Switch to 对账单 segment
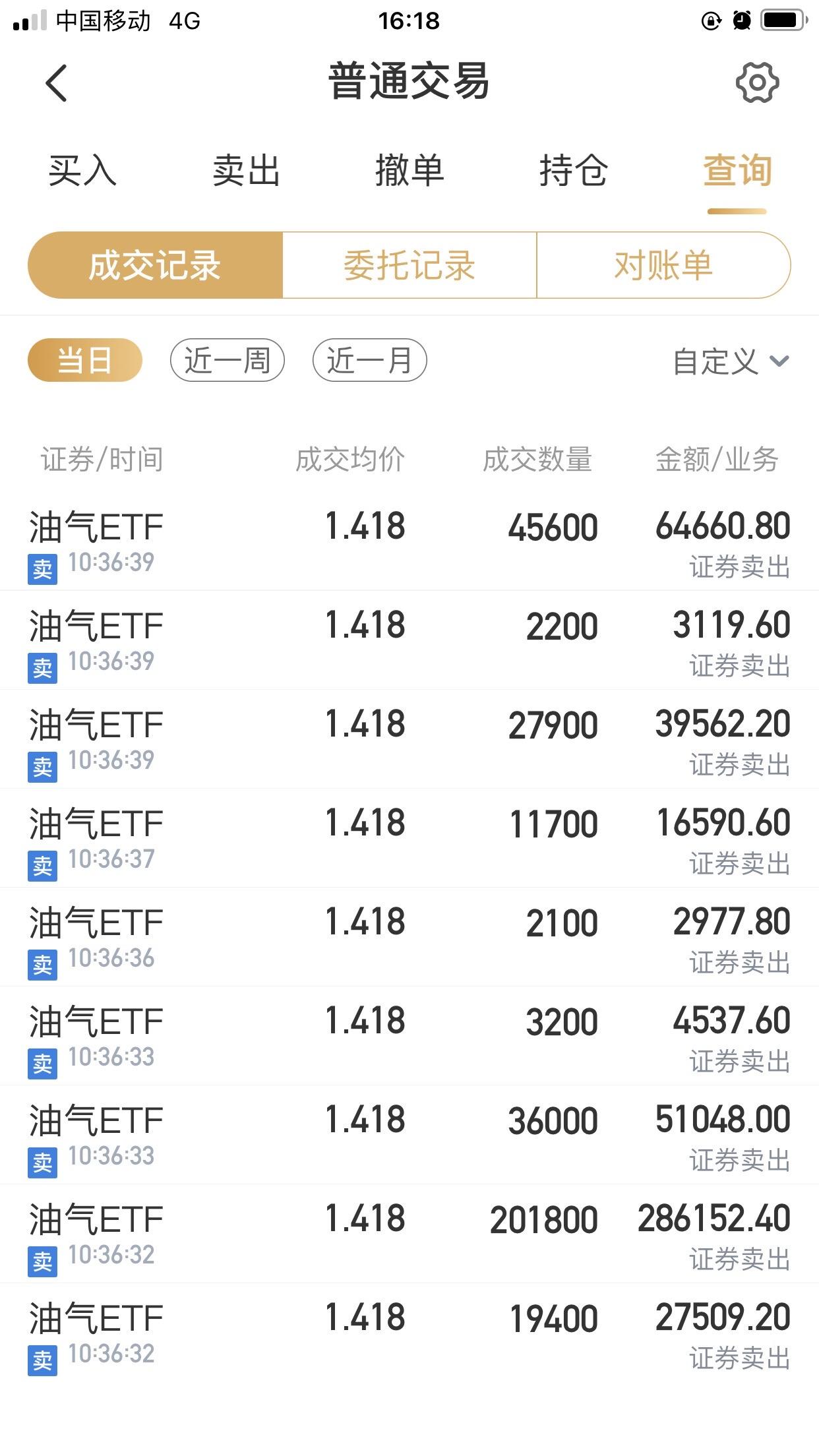 pos(663,265)
